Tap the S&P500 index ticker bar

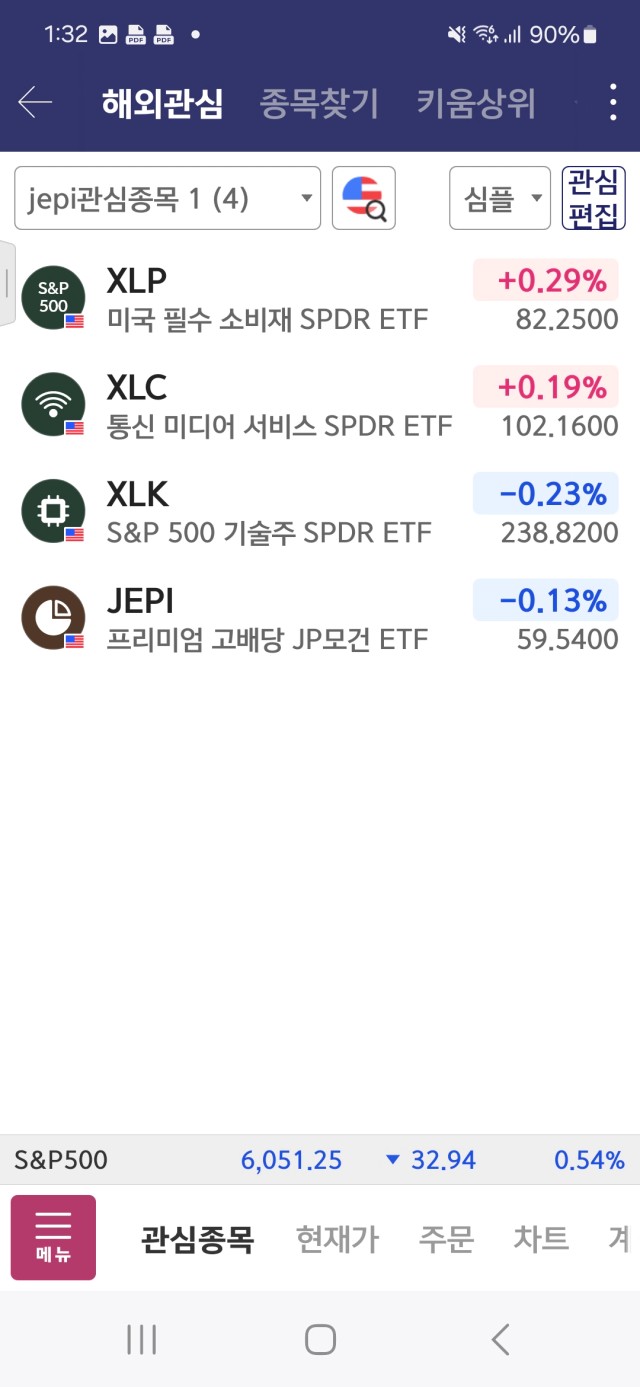(320, 1160)
